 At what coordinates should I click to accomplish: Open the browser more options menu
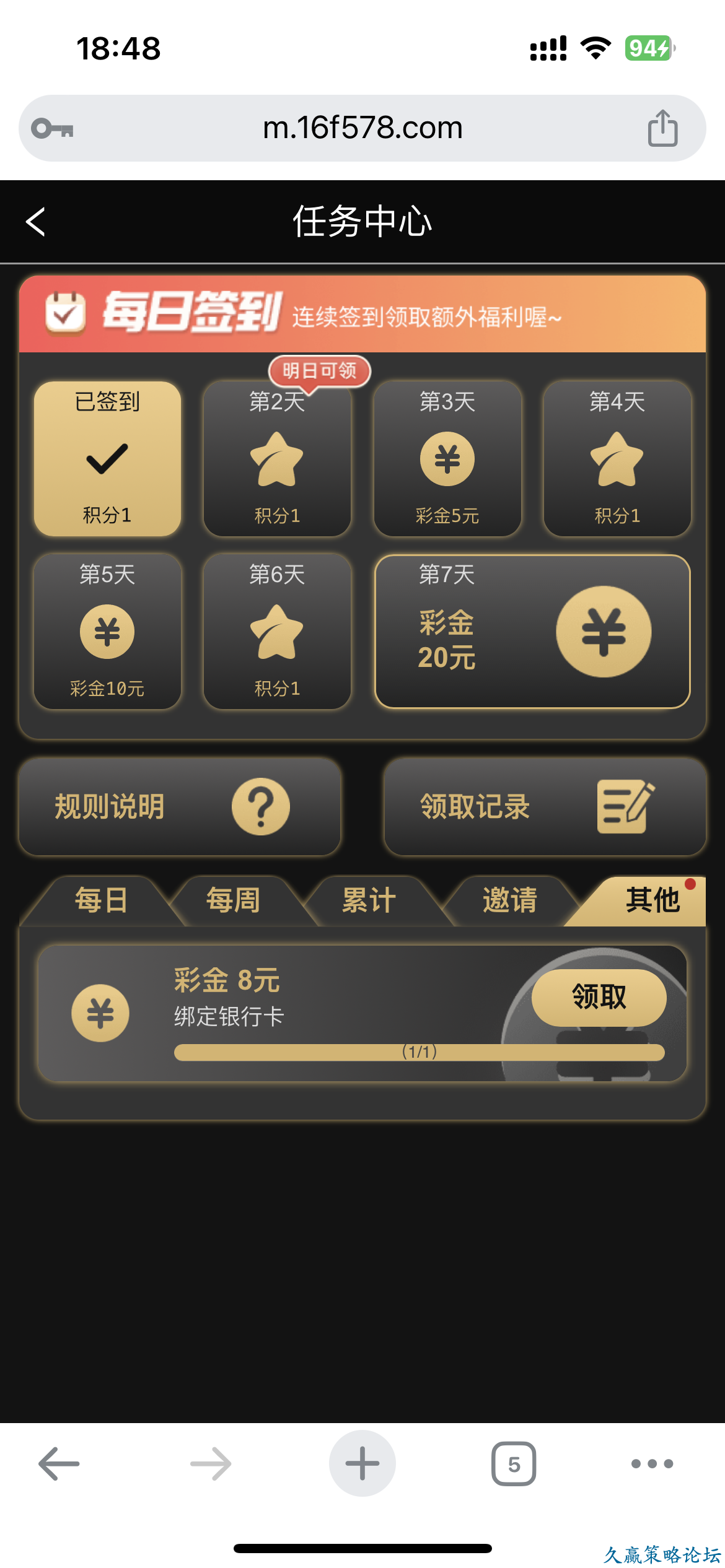(x=652, y=1464)
